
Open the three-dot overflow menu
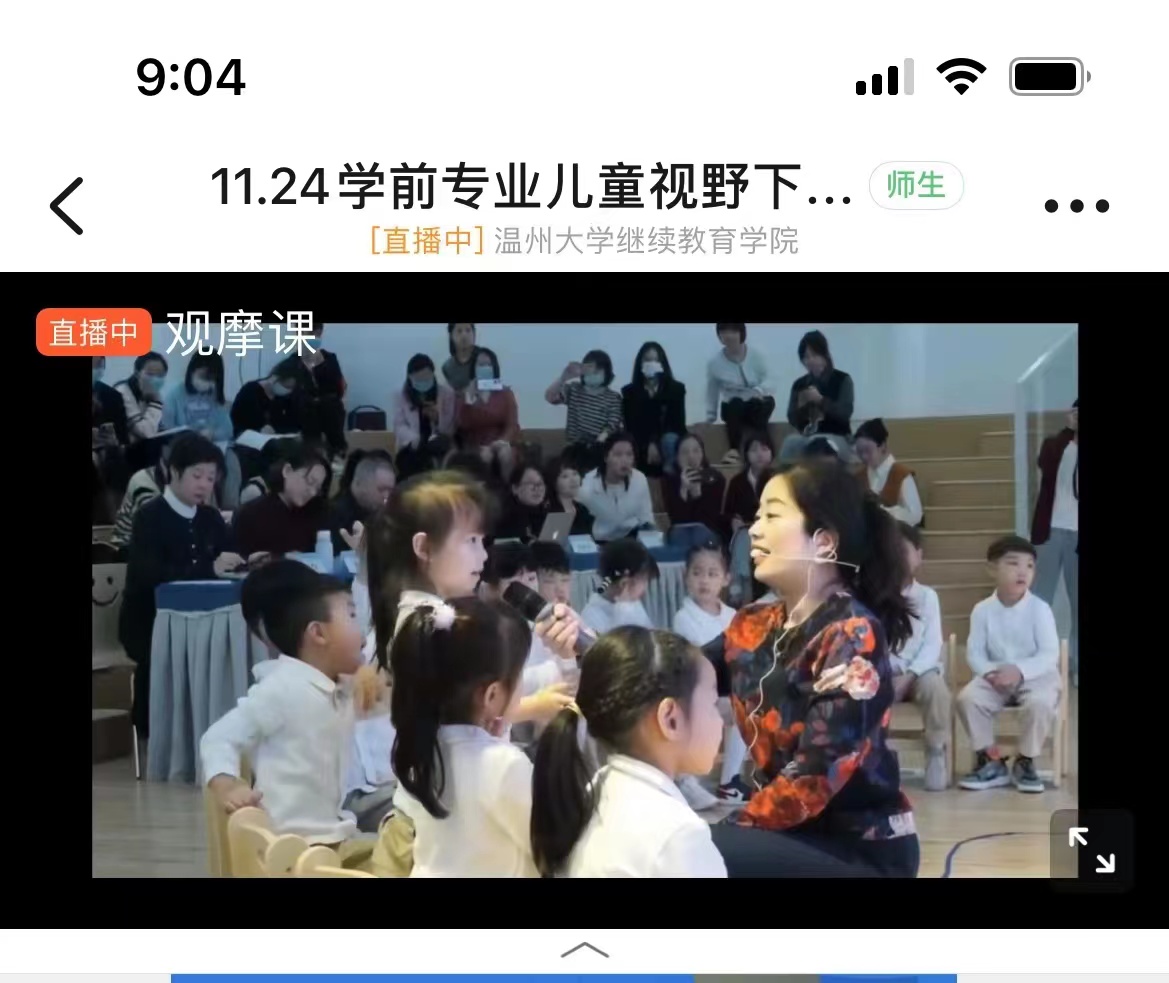(x=1076, y=206)
